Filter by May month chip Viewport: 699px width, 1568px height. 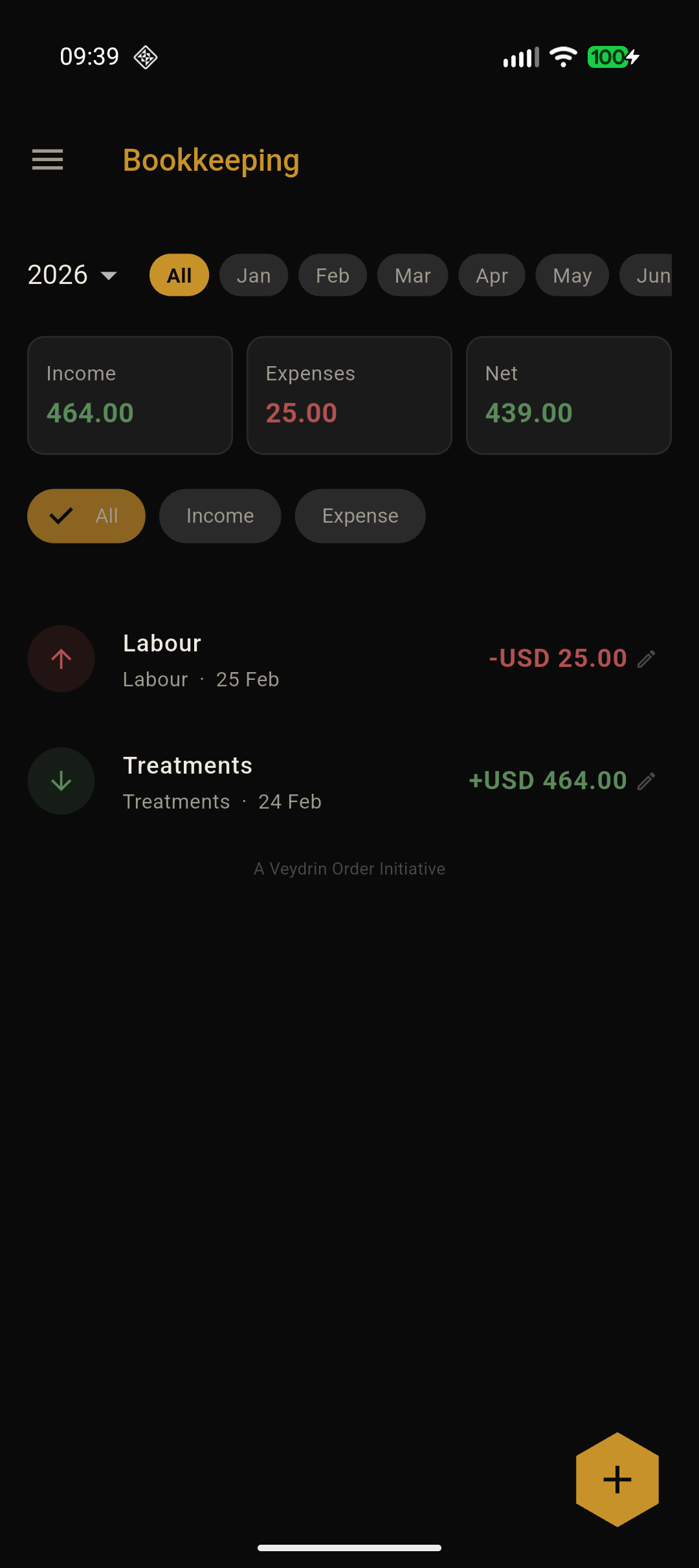pos(572,276)
